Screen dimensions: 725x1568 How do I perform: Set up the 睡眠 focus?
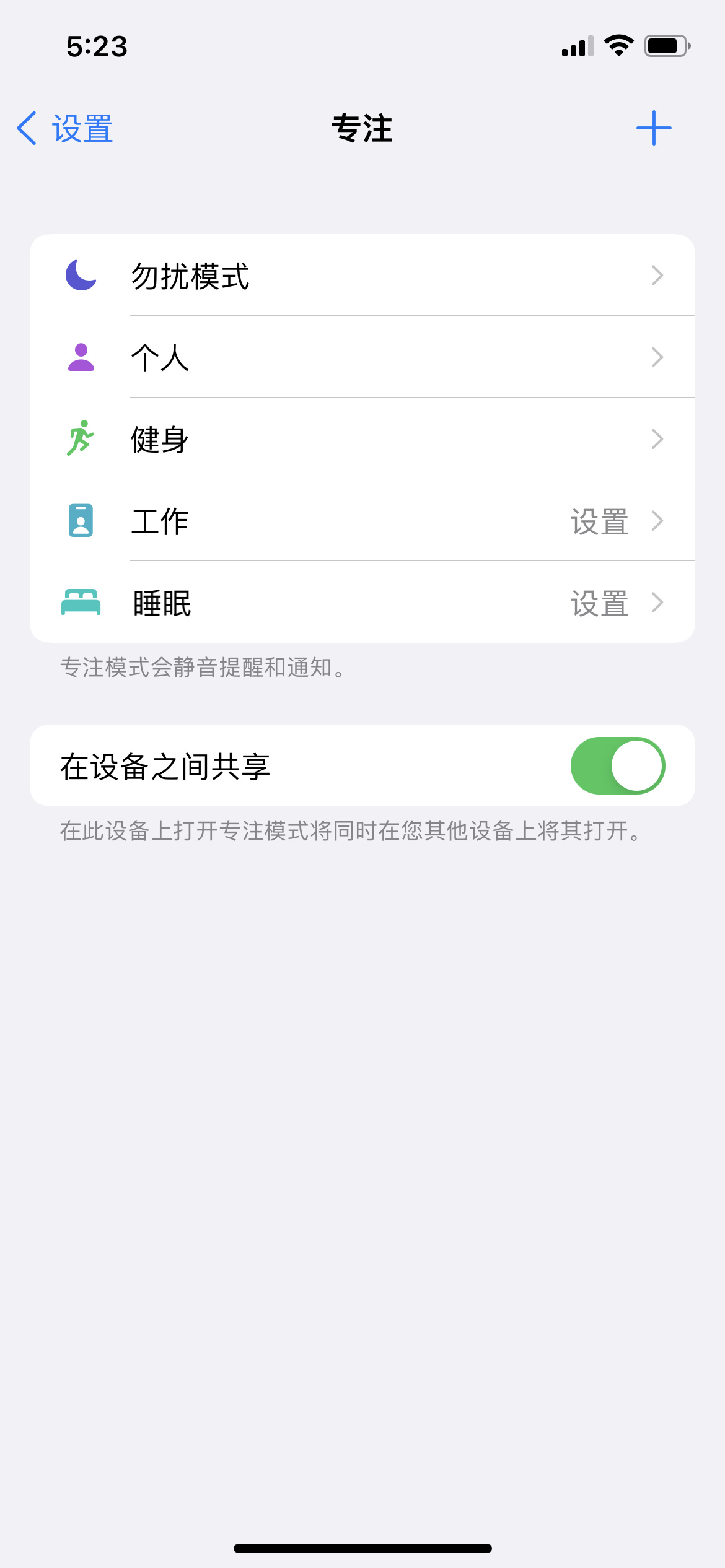pyautogui.click(x=362, y=603)
